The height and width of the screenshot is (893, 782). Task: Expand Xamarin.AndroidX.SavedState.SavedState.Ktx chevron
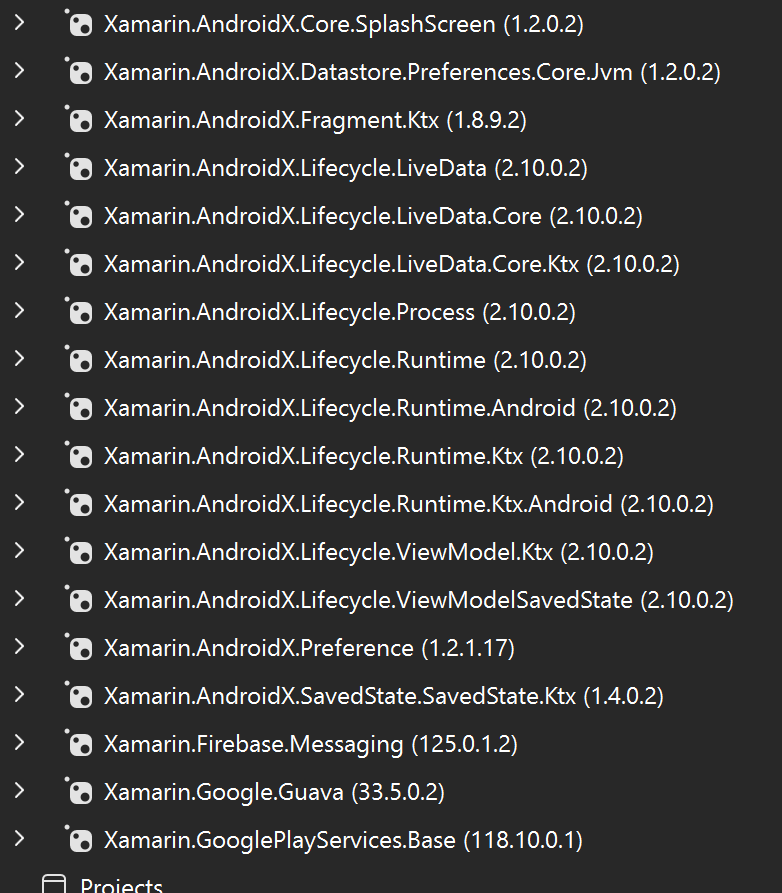(x=19, y=695)
